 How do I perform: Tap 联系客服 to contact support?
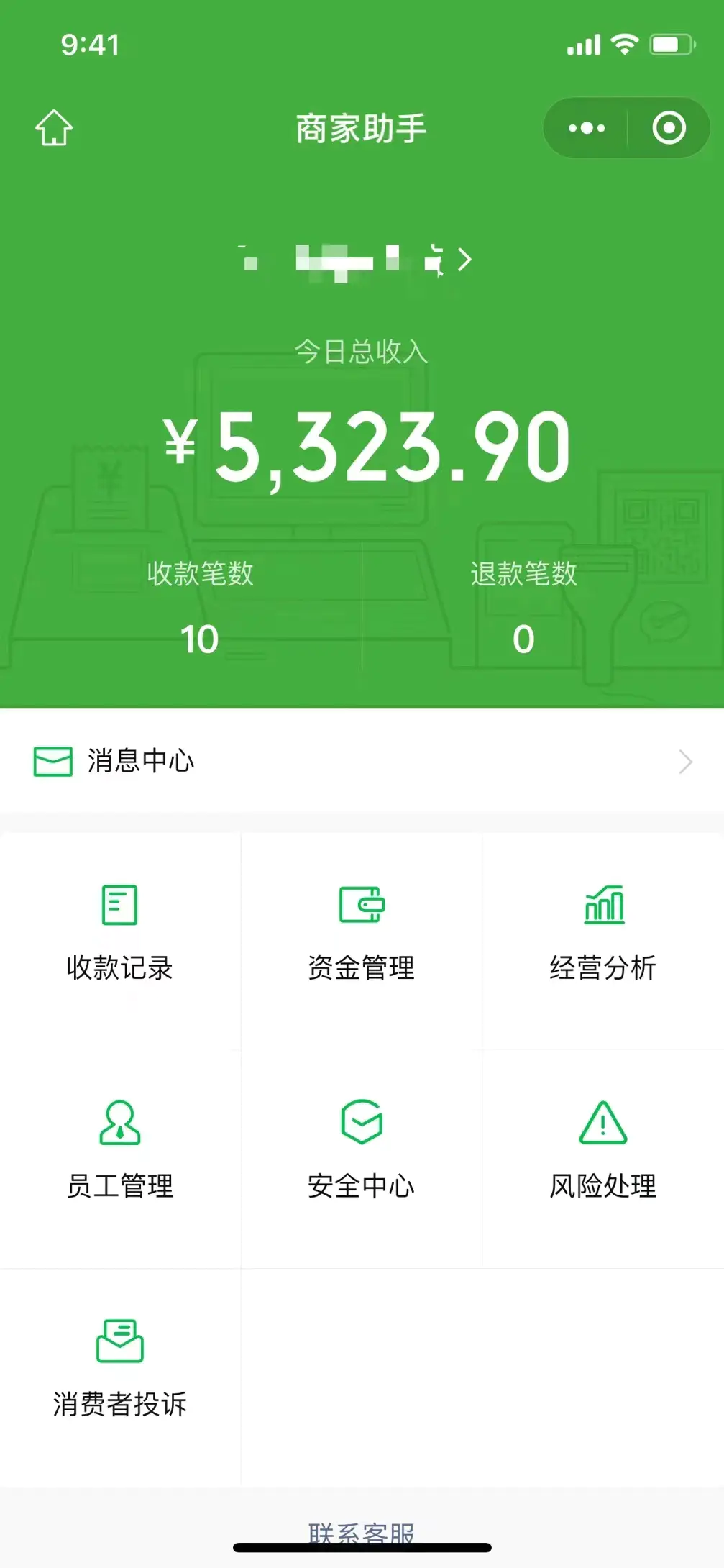point(362,1531)
